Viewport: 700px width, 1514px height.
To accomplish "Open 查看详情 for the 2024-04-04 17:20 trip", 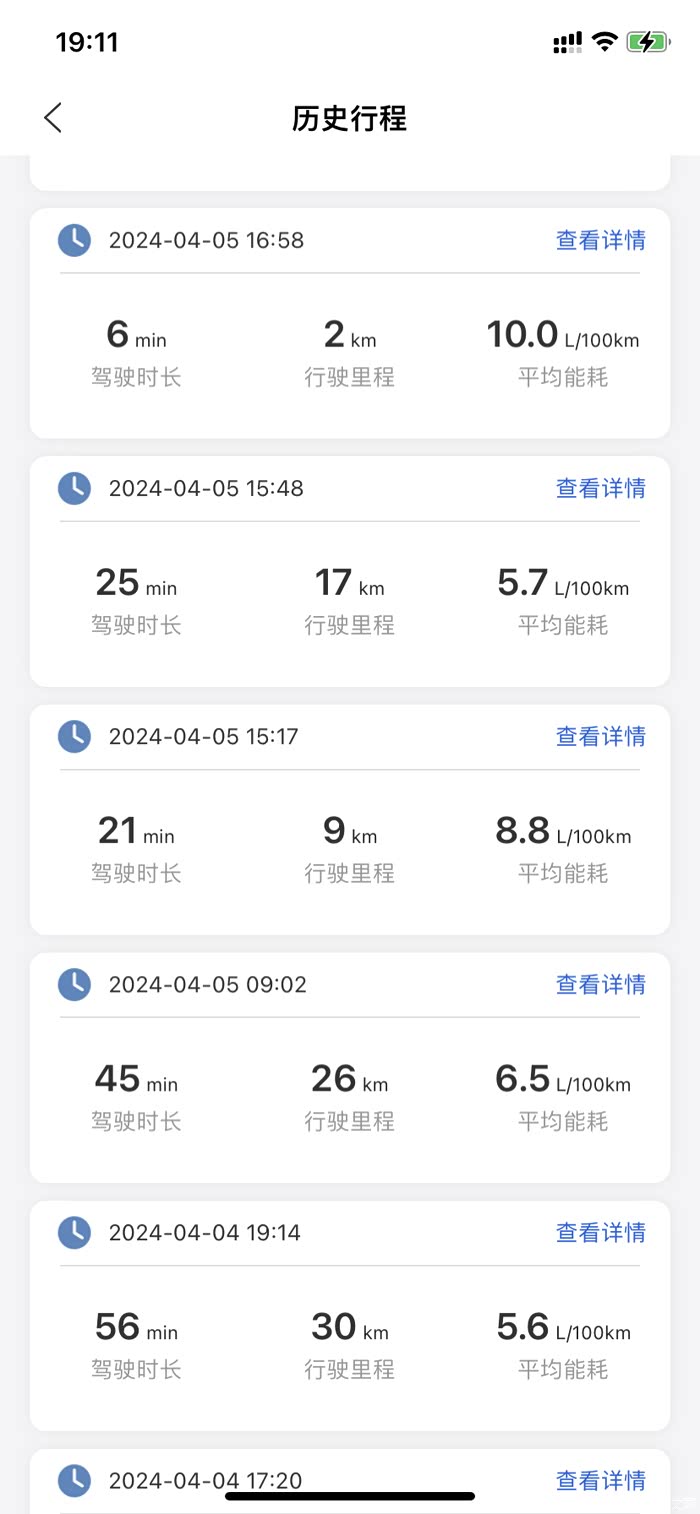I will [600, 1480].
